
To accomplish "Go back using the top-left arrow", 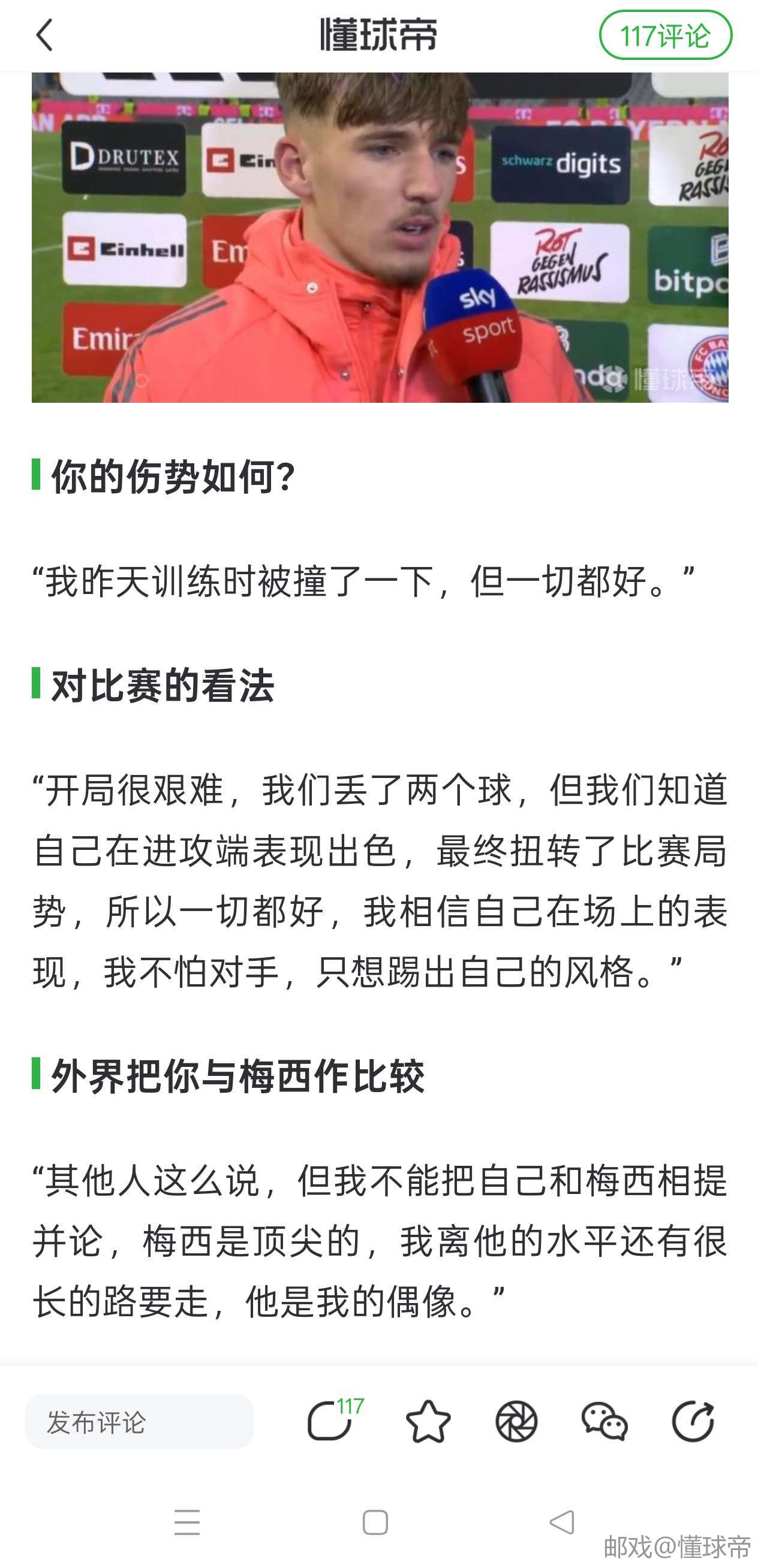I will coord(44,35).
